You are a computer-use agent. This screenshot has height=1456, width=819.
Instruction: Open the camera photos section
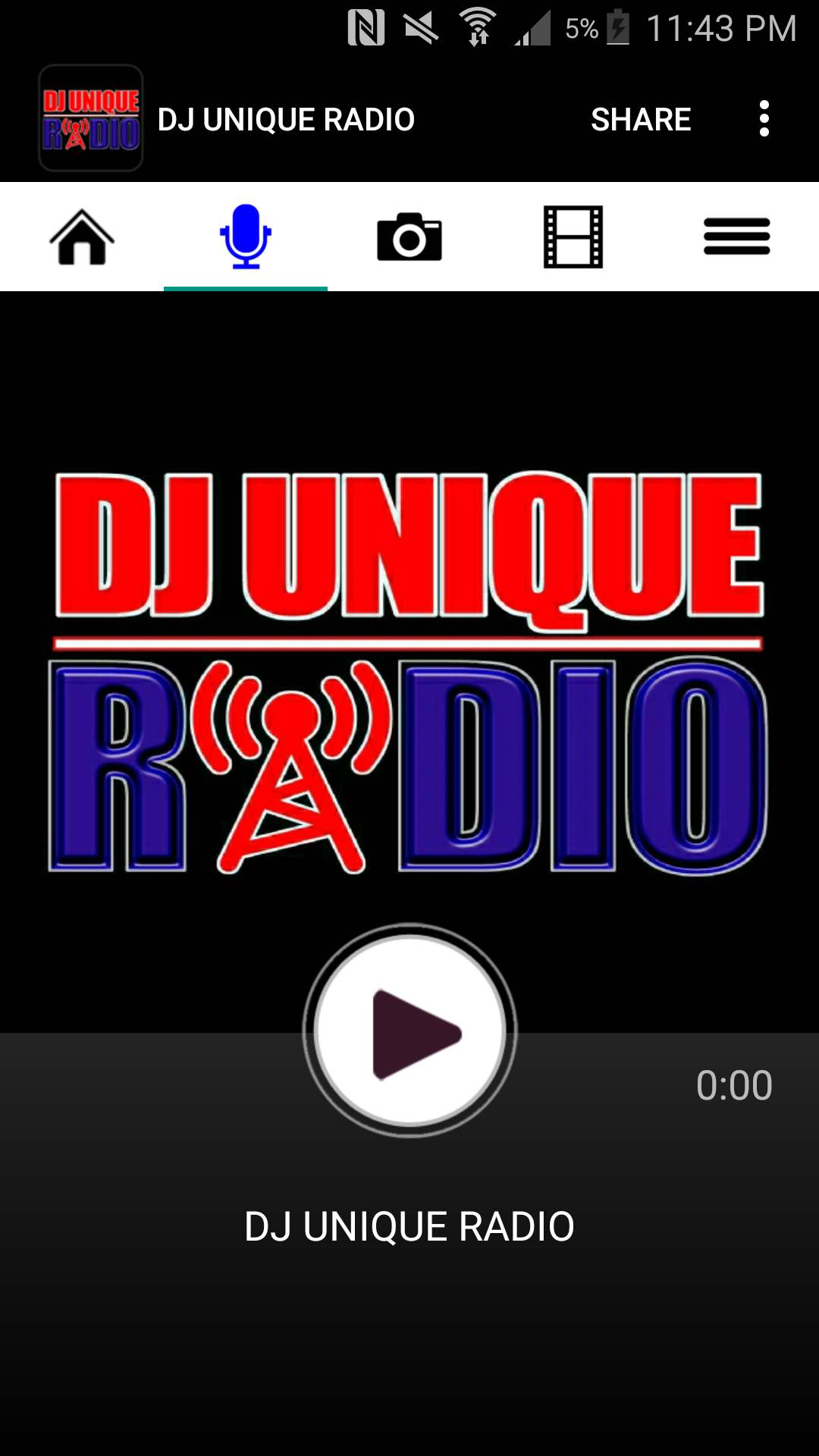click(x=409, y=237)
